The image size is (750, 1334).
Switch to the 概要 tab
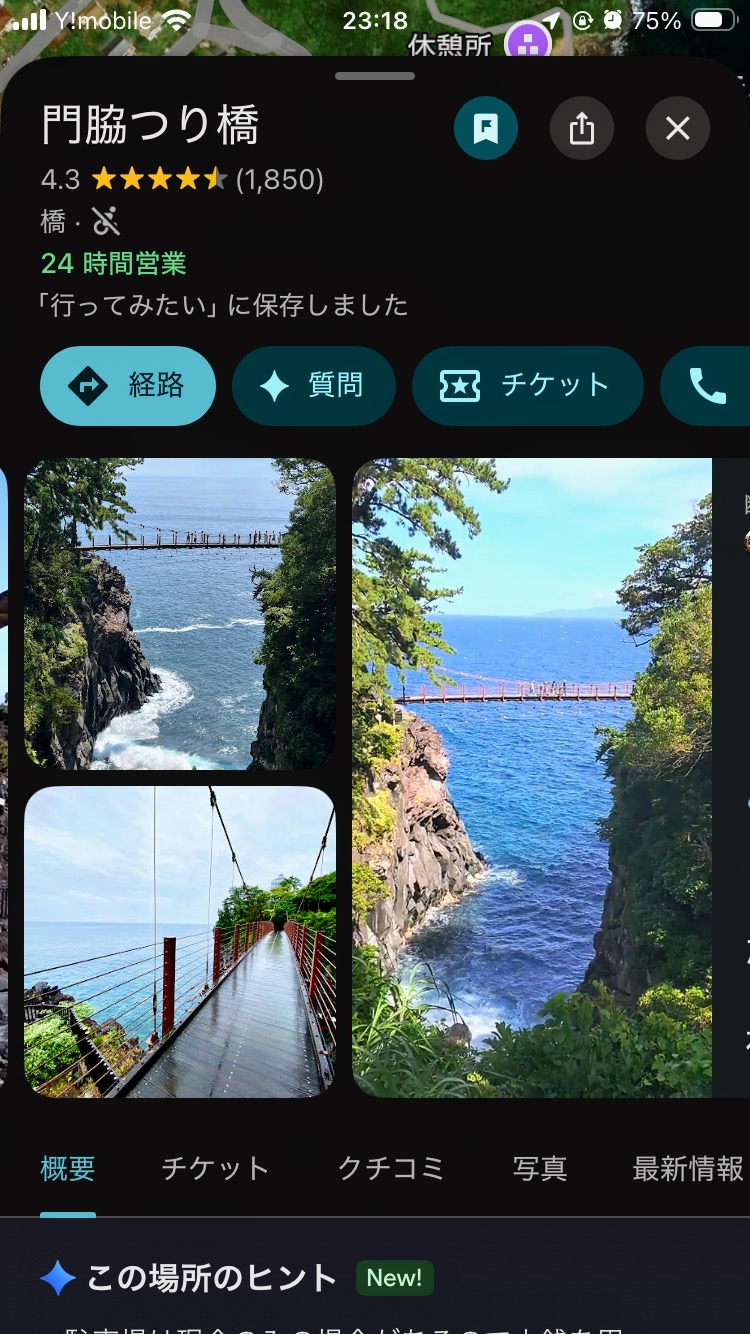point(68,1168)
